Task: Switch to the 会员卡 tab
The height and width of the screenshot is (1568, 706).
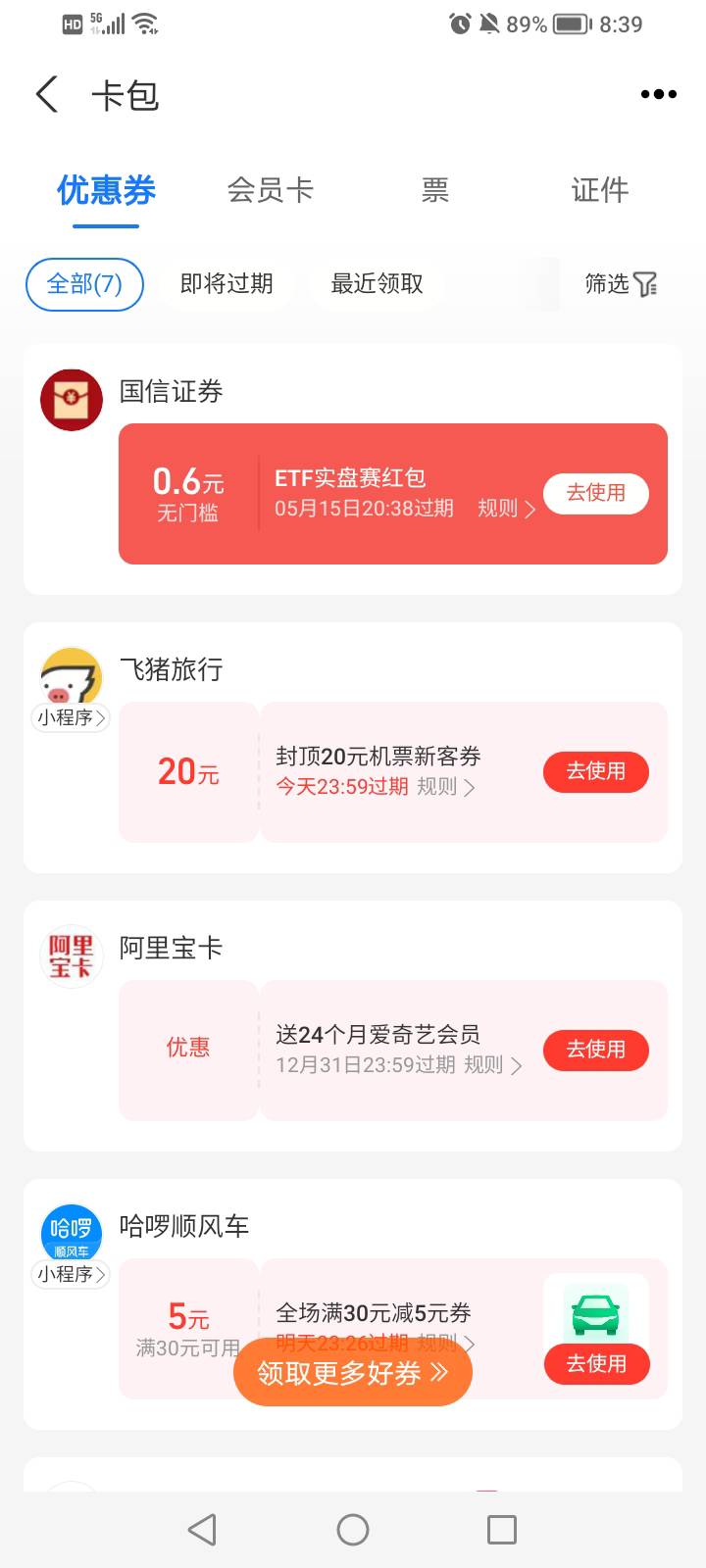Action: pyautogui.click(x=270, y=189)
